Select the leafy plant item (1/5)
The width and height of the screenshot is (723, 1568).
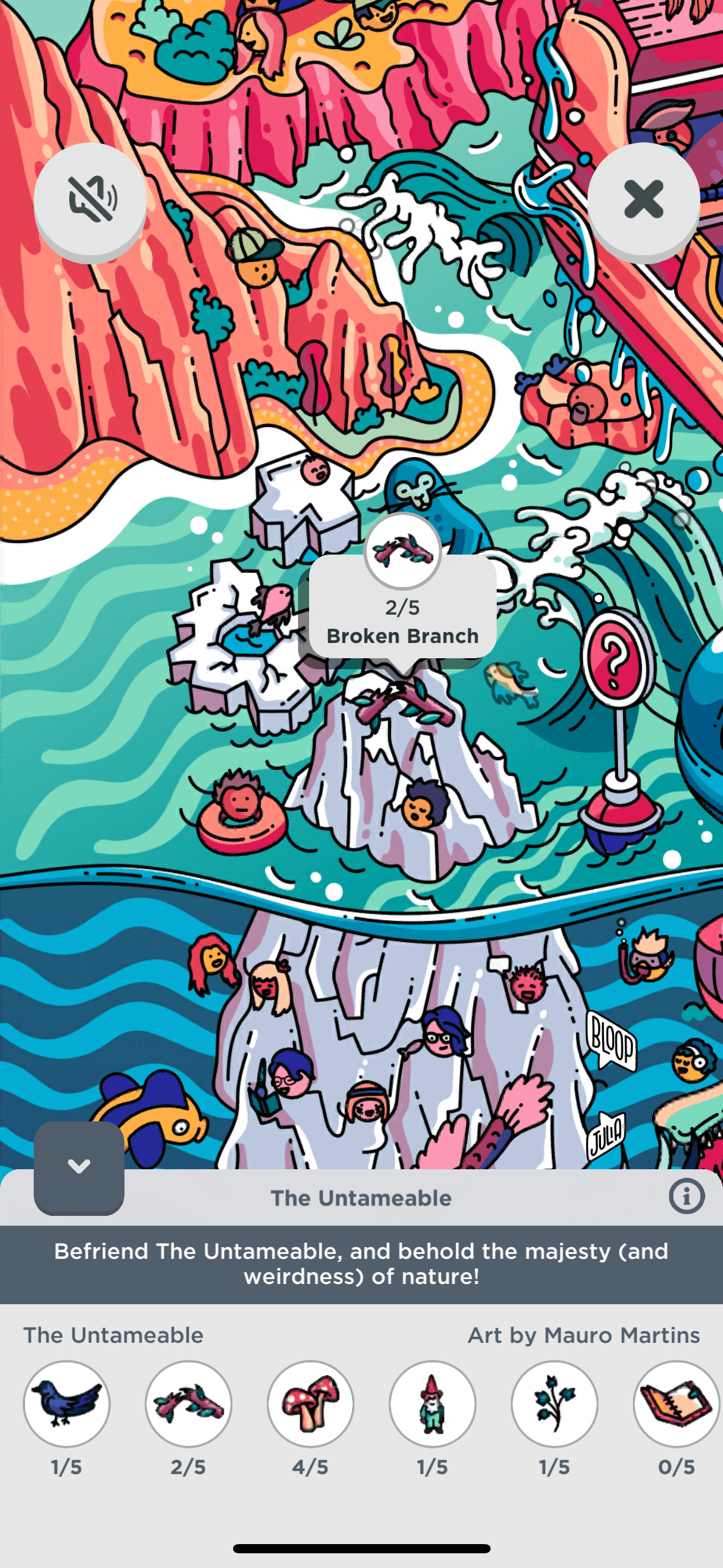pos(554,1404)
